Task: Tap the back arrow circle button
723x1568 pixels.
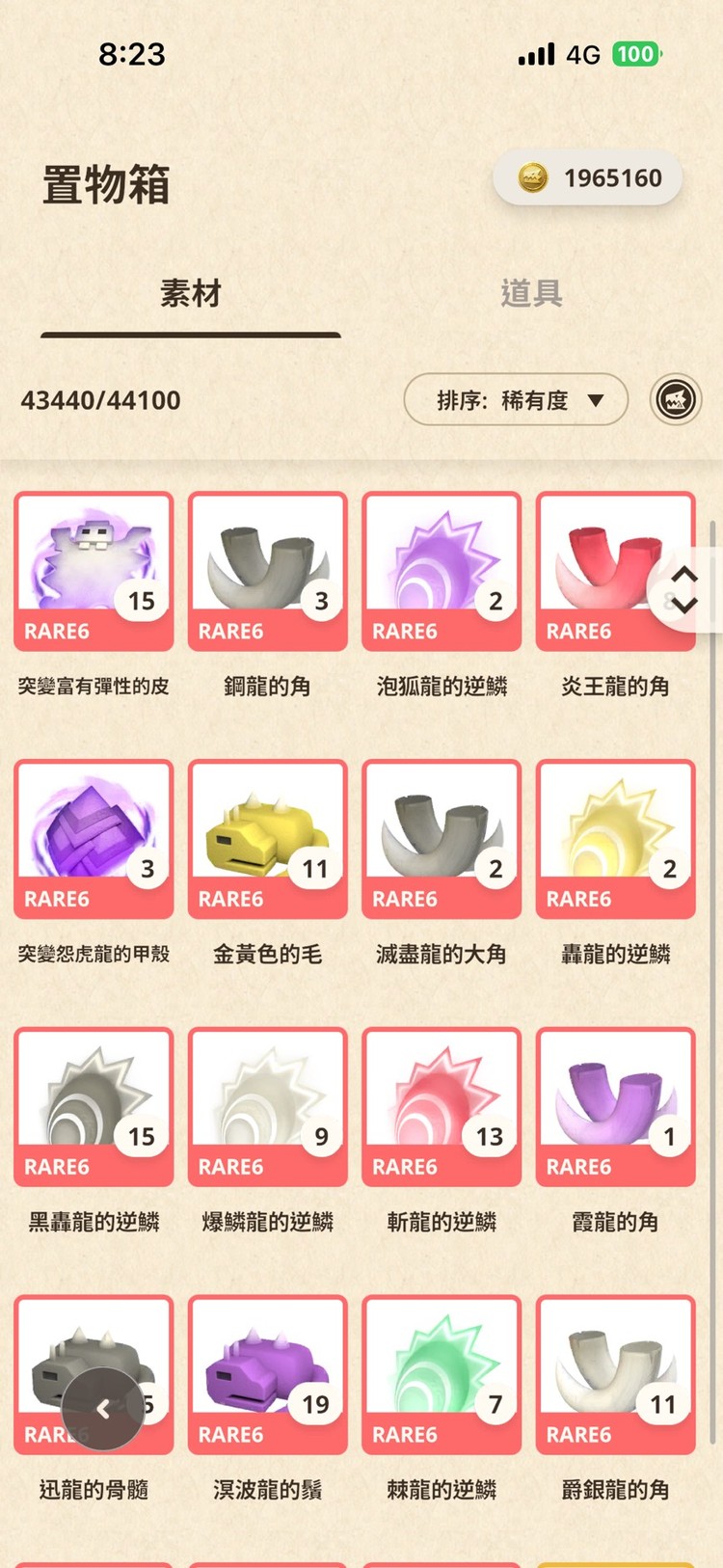Action: click(104, 1409)
